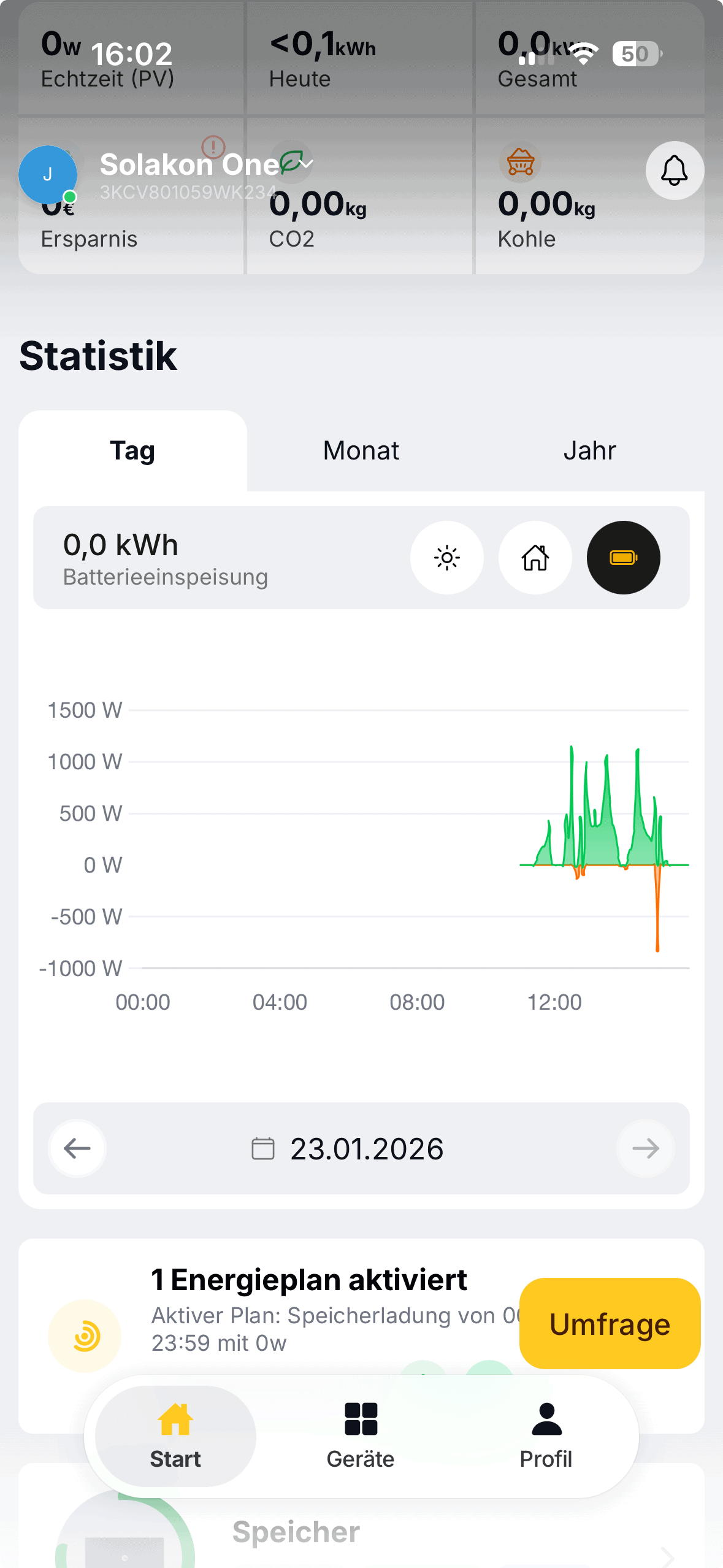Open the notifications bell

[x=674, y=171]
